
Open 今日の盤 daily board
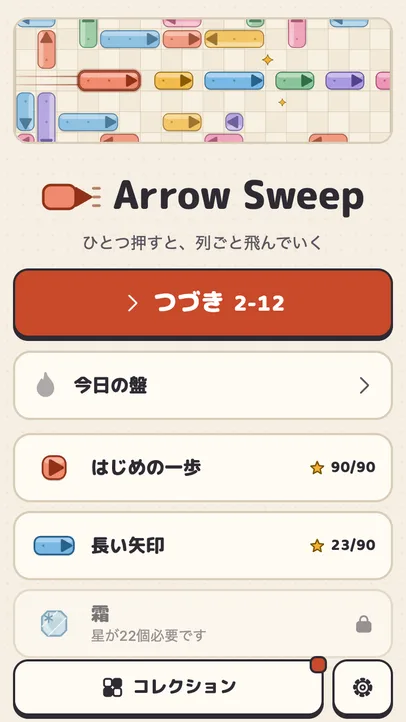coord(203,385)
